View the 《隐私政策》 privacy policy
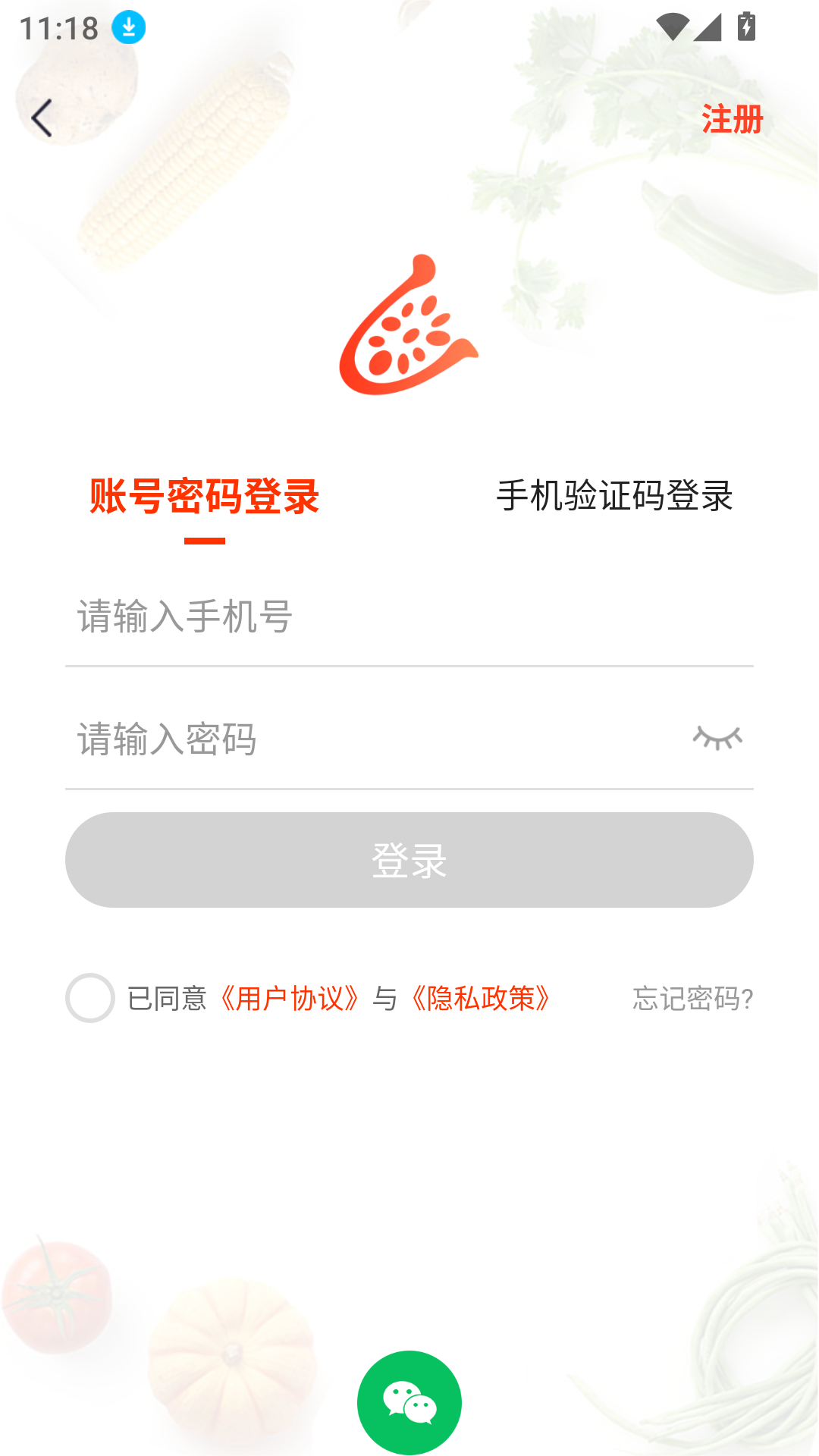Screen dimensions: 819x1456 [x=480, y=999]
